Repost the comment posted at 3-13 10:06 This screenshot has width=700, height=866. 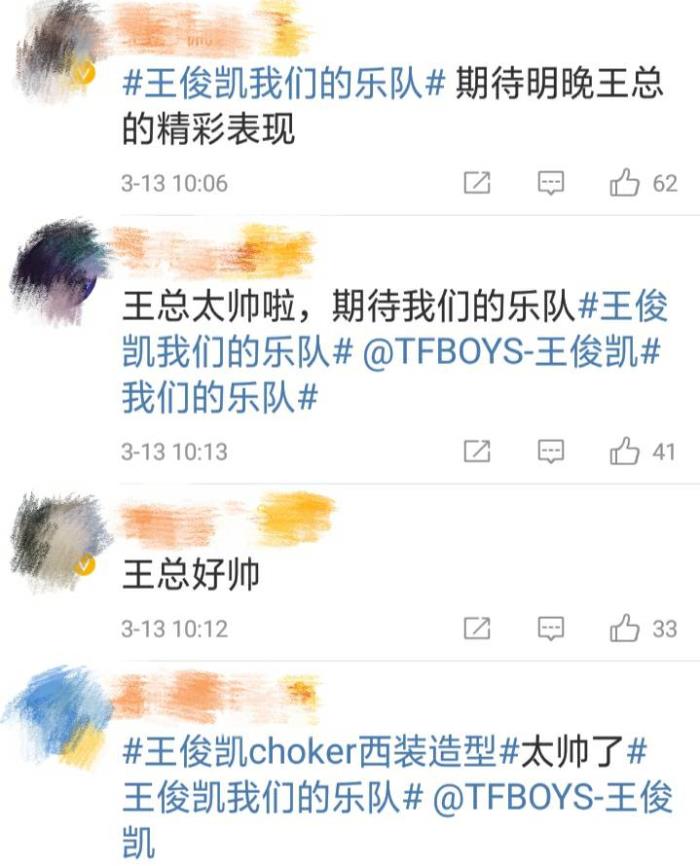(x=478, y=183)
